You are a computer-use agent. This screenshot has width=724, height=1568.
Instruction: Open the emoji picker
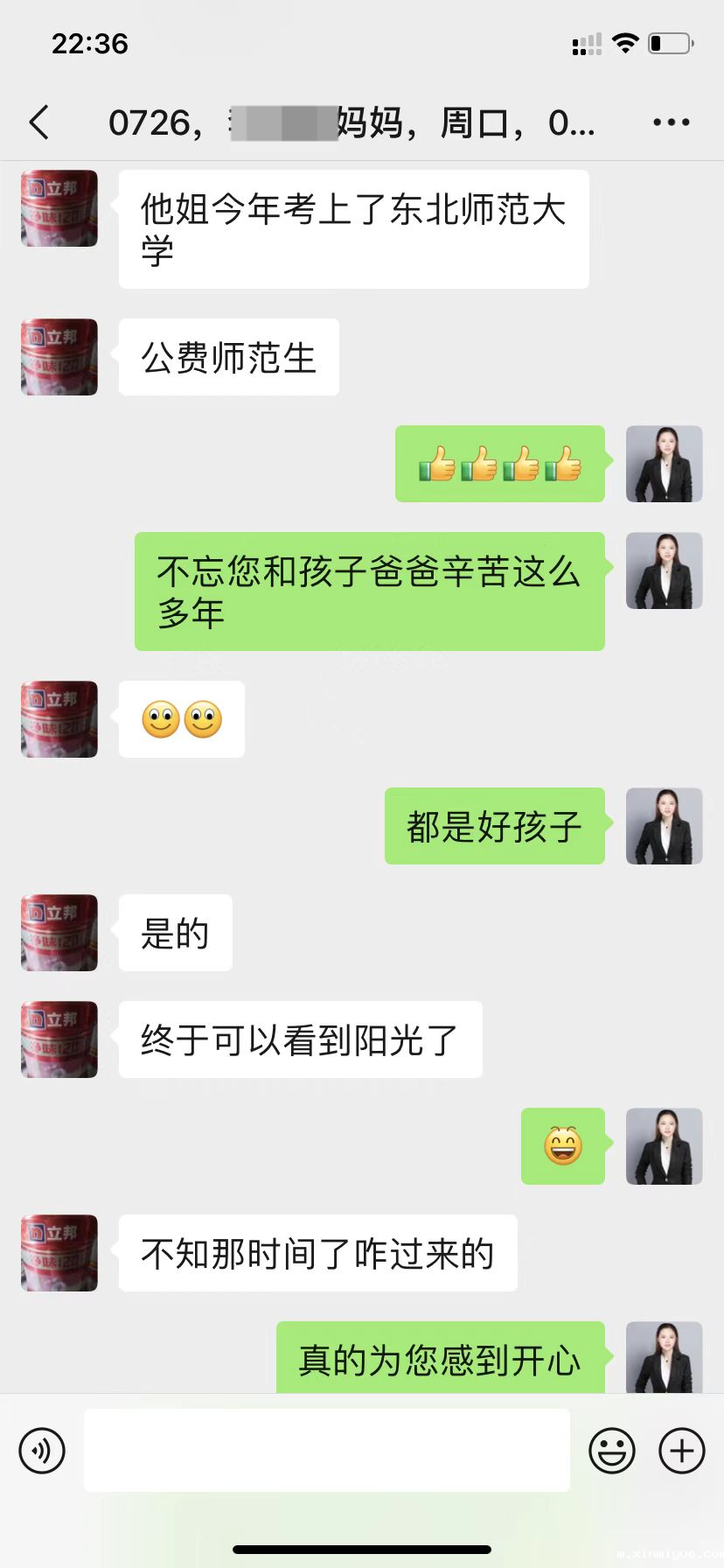tap(612, 1450)
